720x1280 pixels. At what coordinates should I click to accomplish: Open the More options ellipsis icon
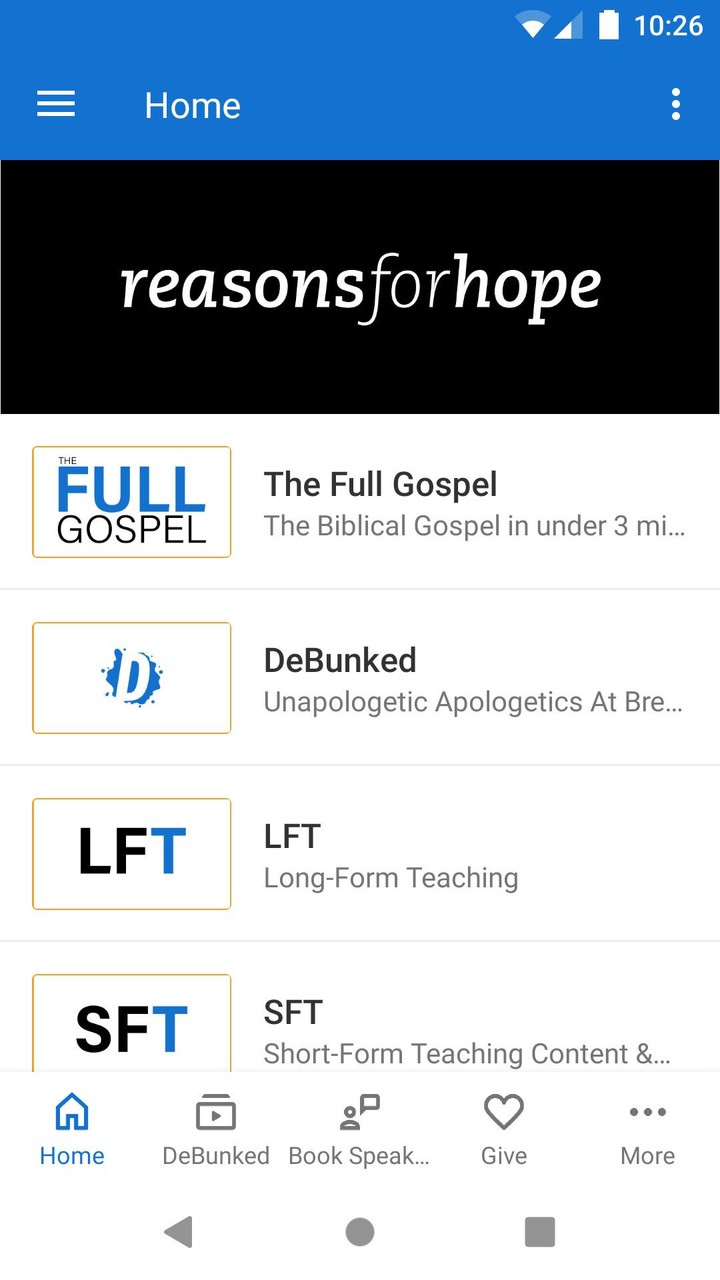click(x=647, y=1111)
